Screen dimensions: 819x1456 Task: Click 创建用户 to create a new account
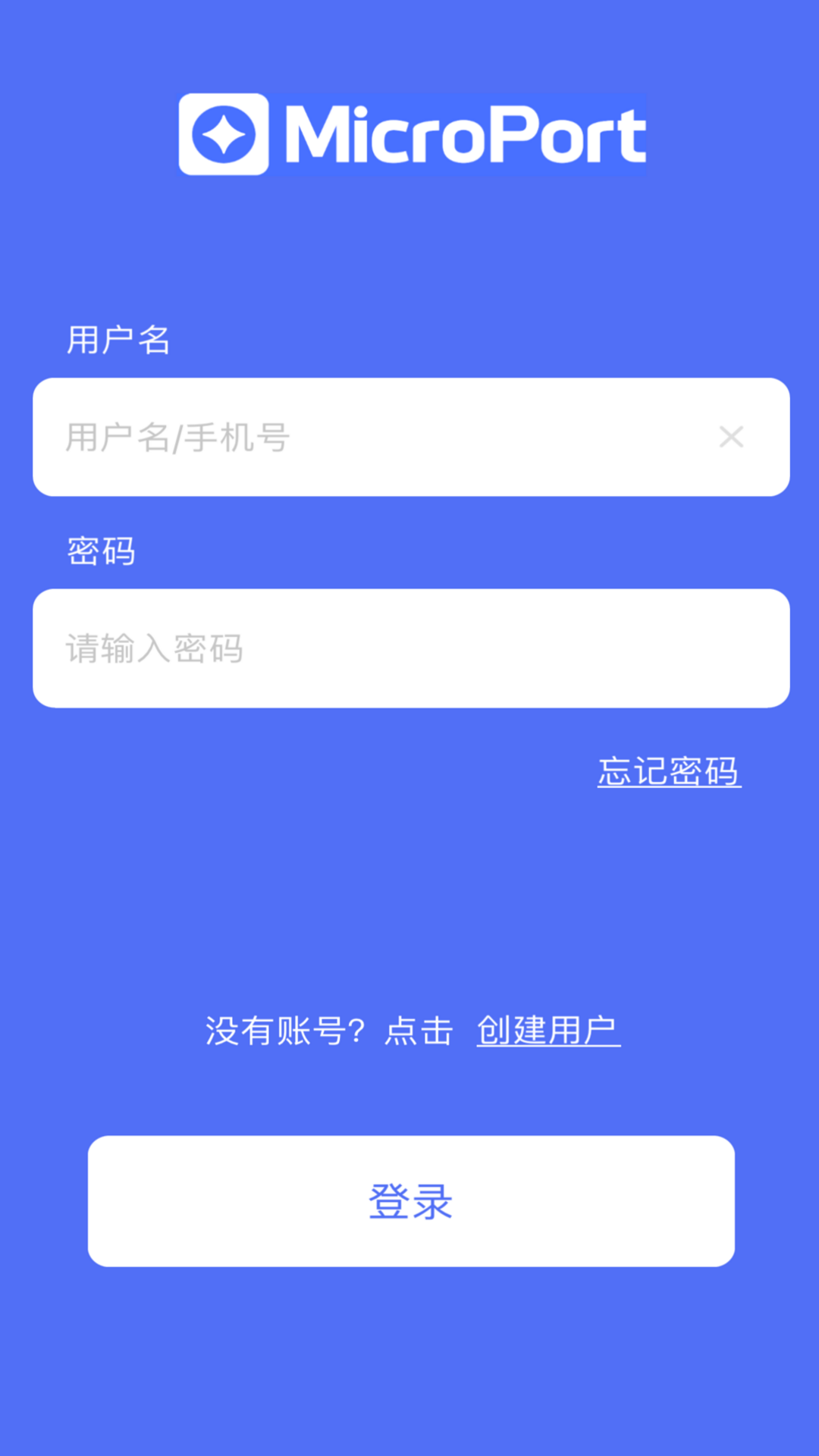click(548, 1030)
